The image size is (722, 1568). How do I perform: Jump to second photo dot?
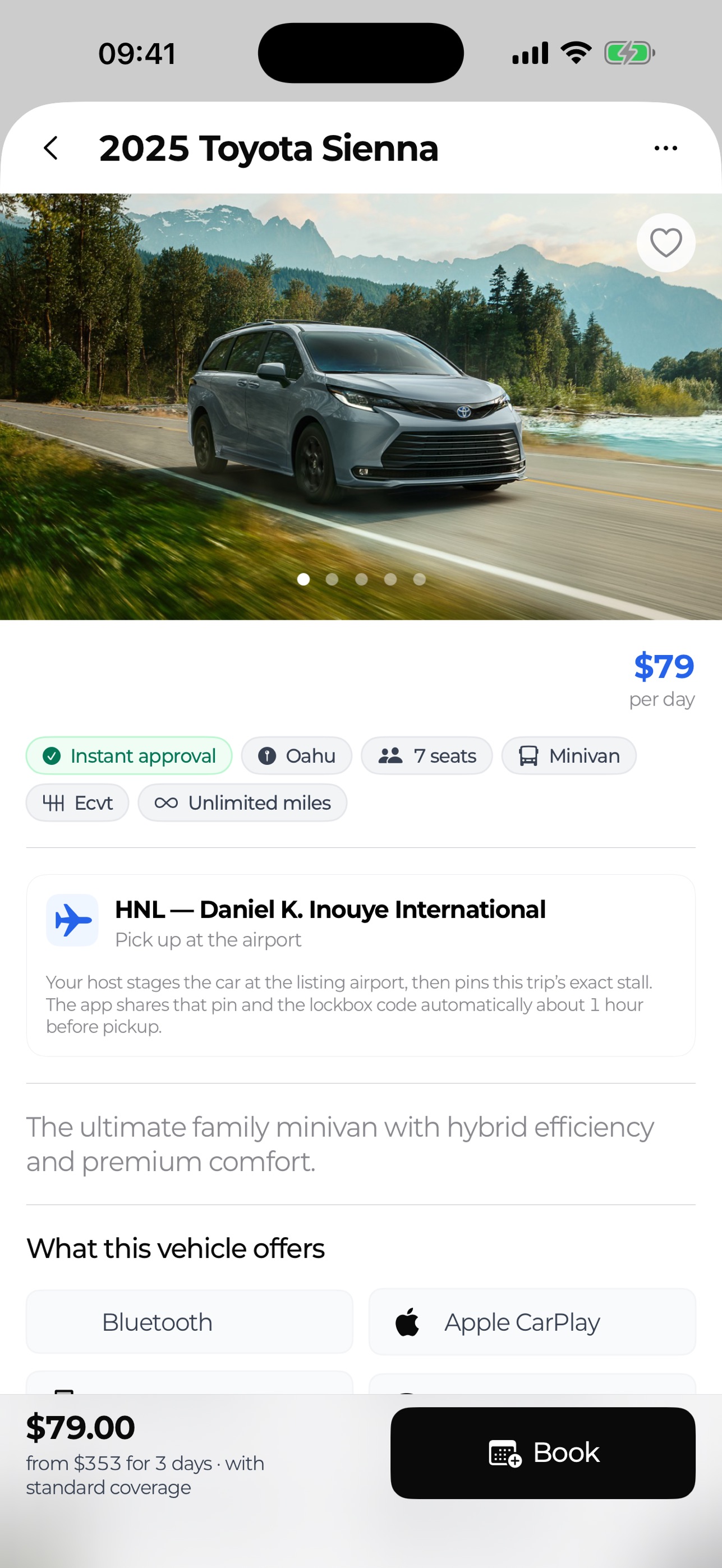(332, 579)
